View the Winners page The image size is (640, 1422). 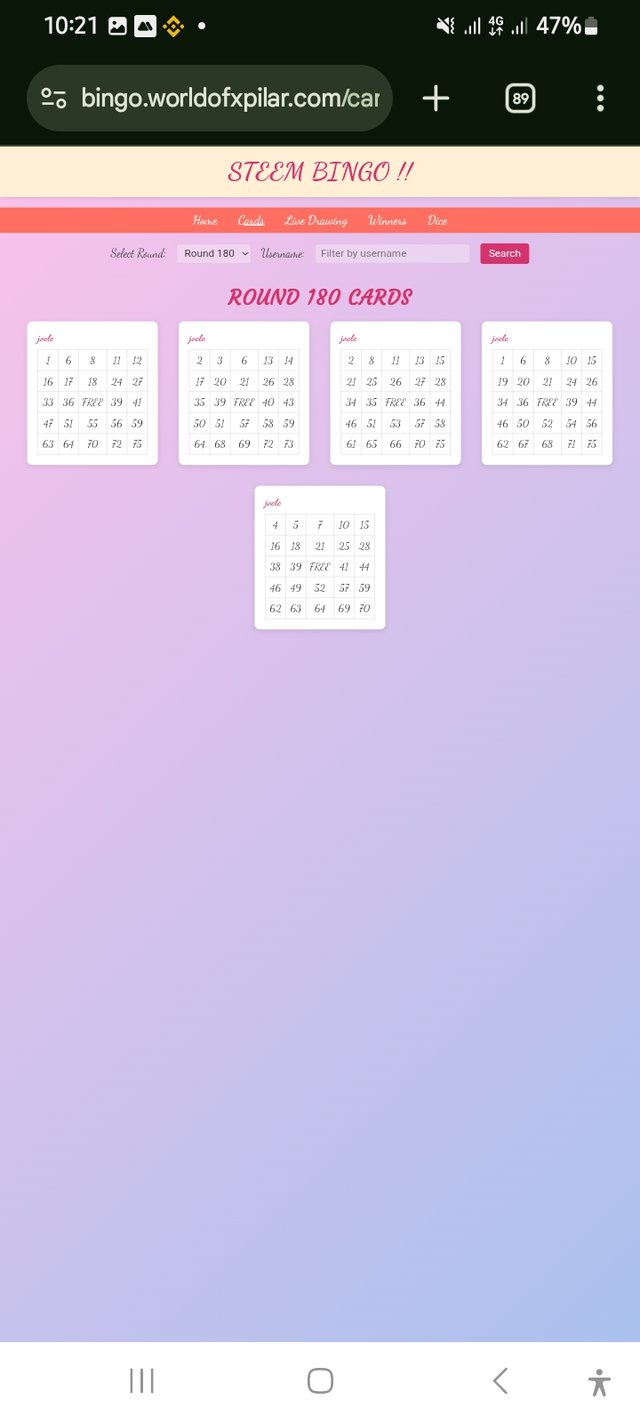click(387, 221)
